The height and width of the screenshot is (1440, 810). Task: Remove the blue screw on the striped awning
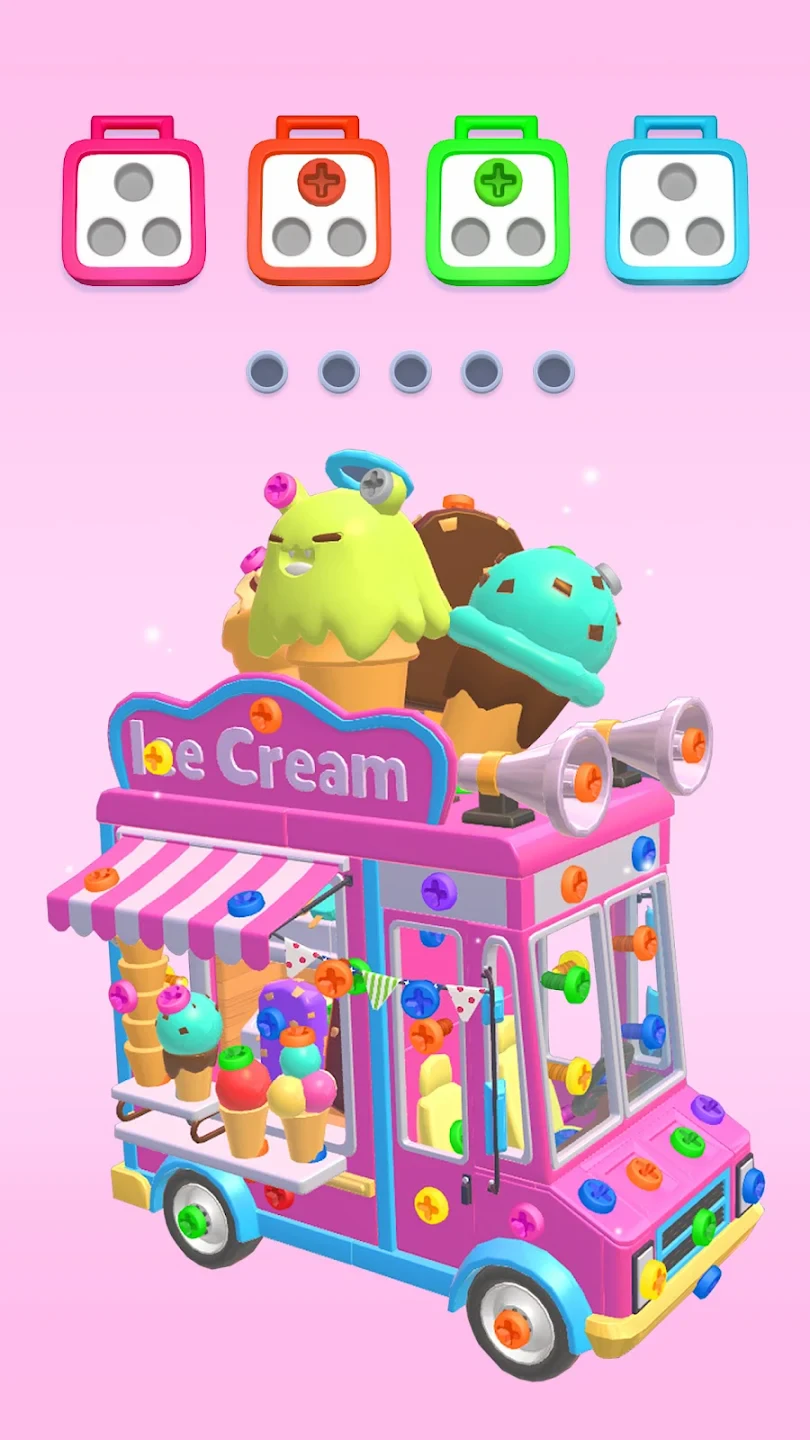(x=245, y=903)
